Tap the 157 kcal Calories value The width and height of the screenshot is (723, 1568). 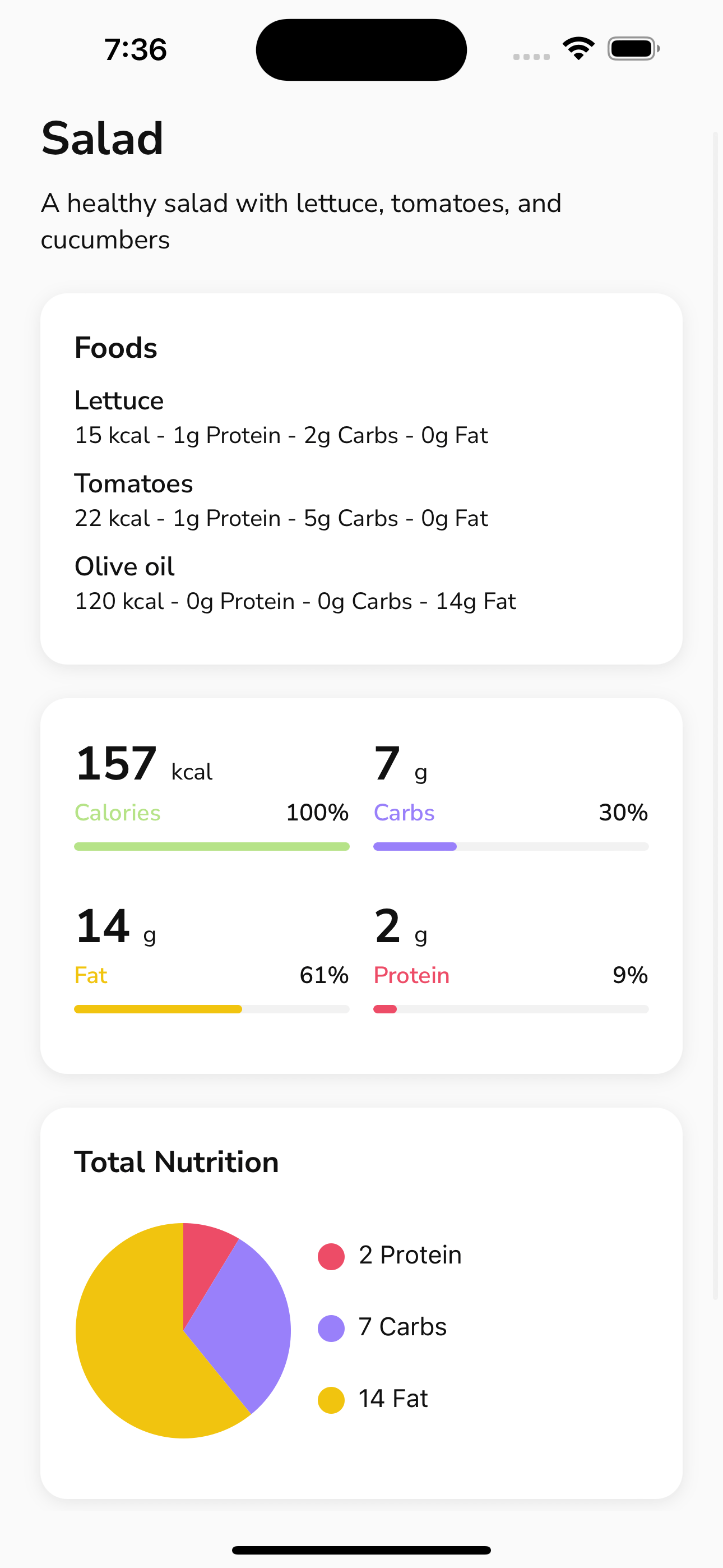(115, 763)
